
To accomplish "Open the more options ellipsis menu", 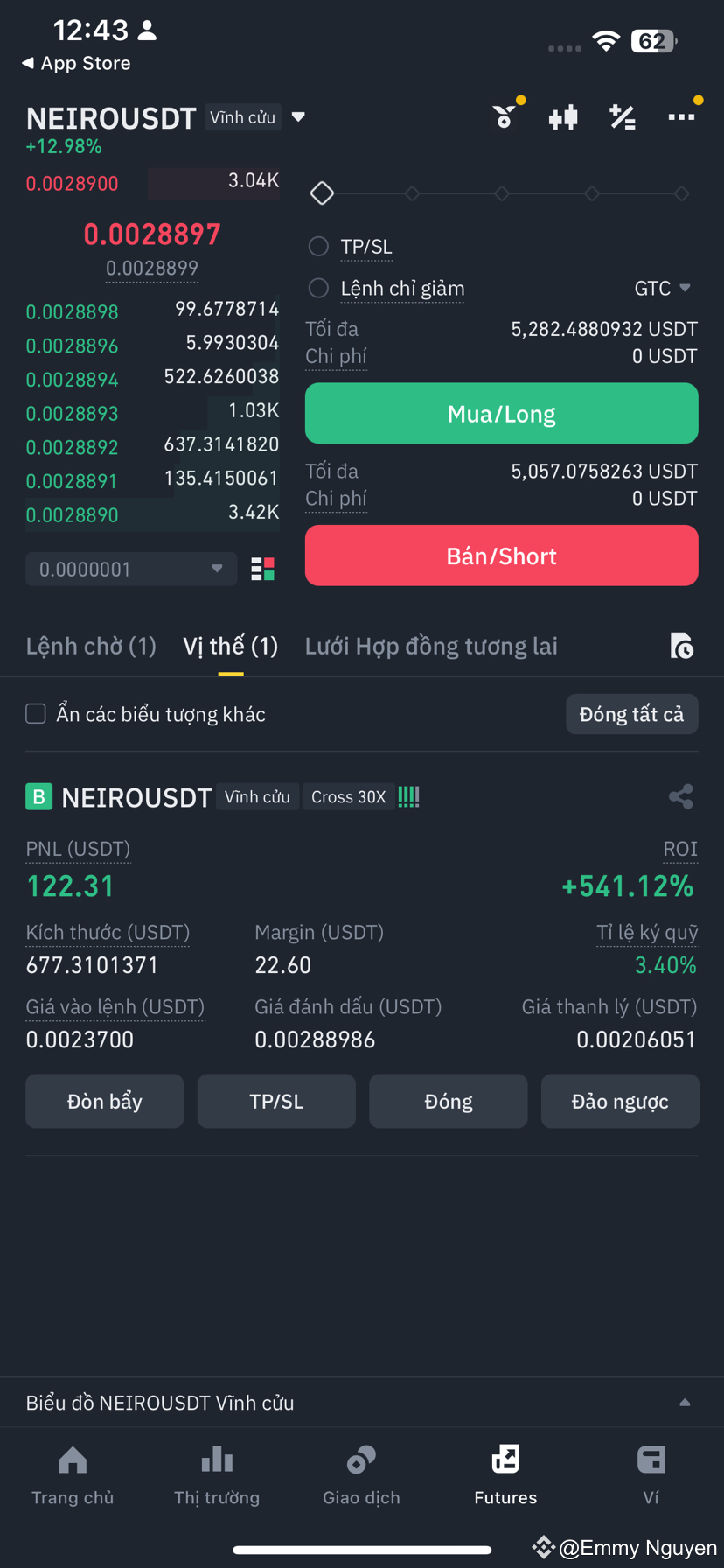I will (682, 116).
